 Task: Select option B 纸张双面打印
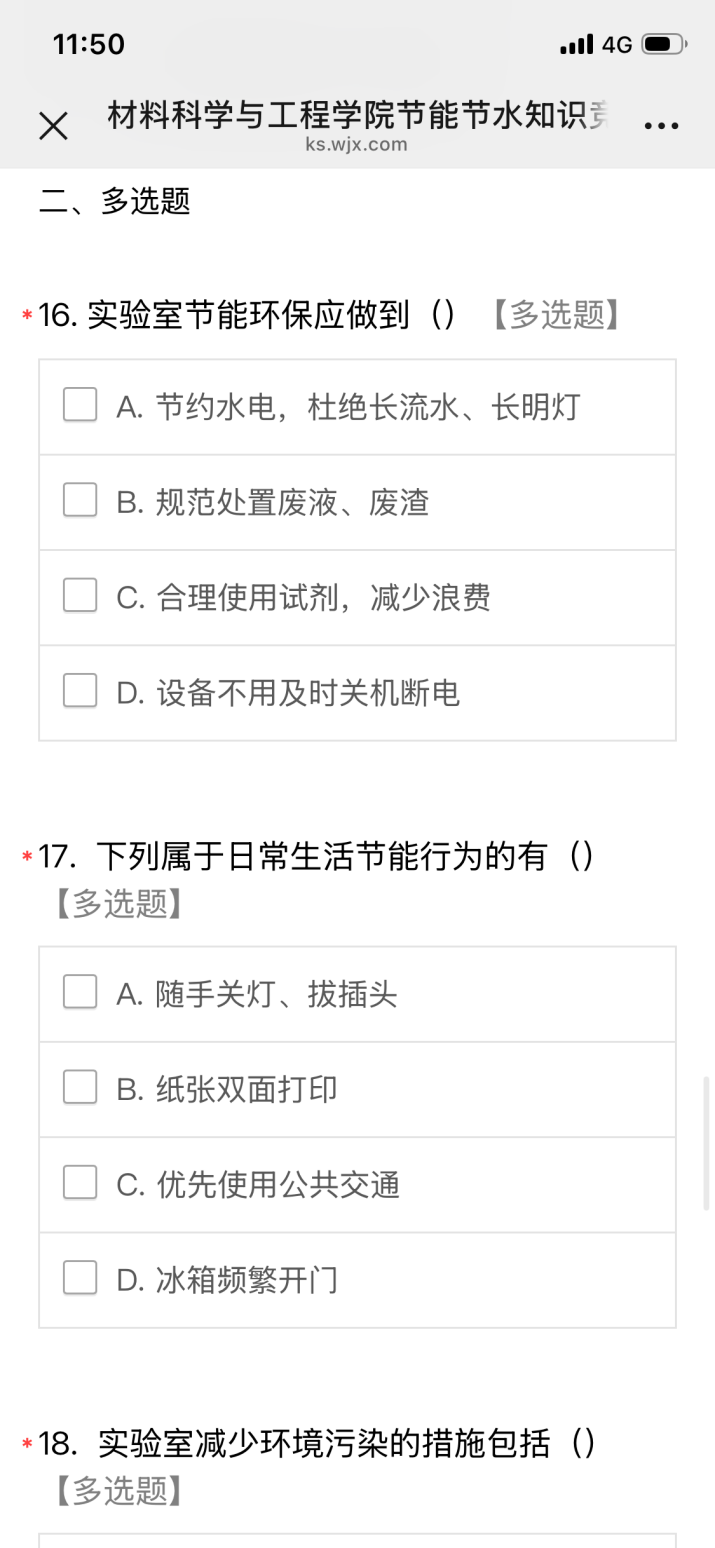click(80, 1088)
